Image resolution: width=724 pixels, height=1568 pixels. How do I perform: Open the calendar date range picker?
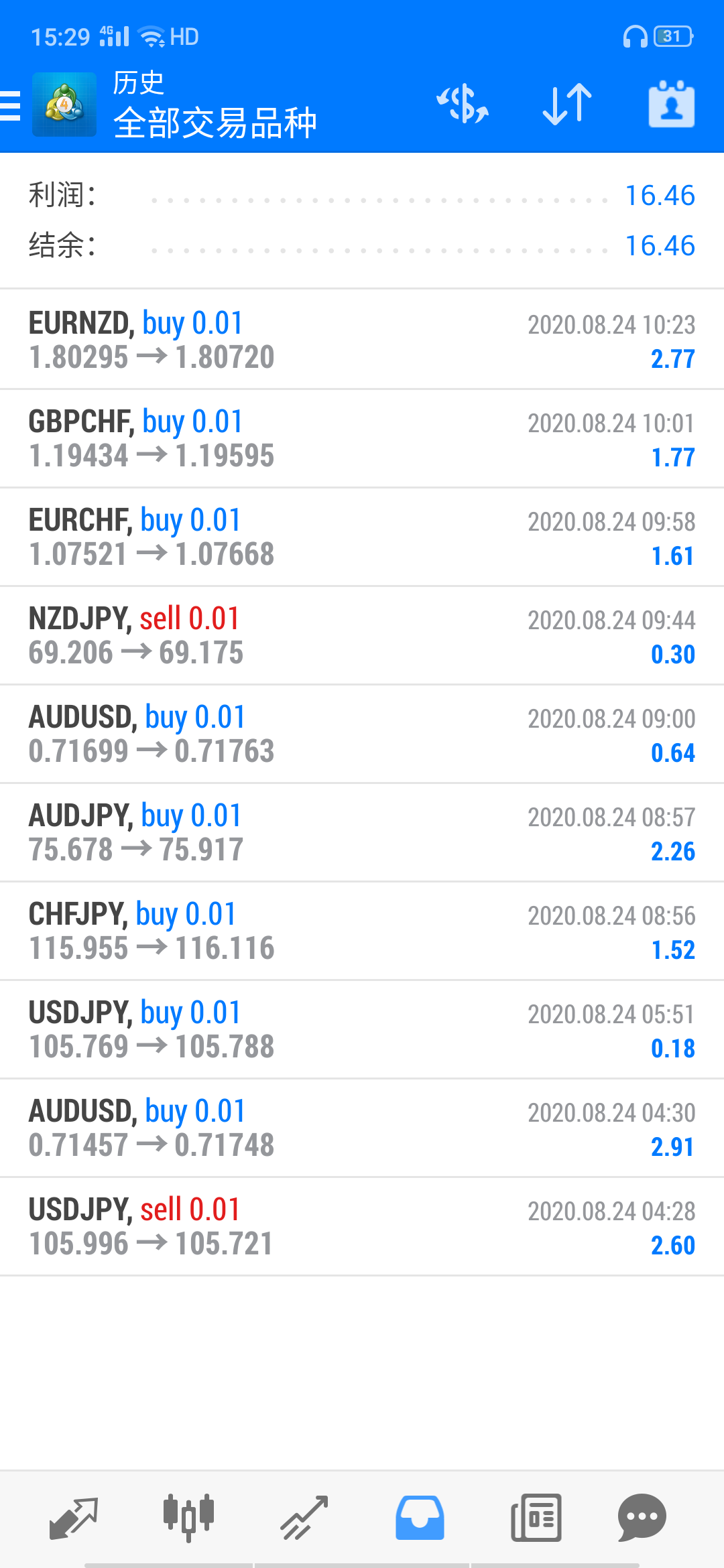(672, 104)
